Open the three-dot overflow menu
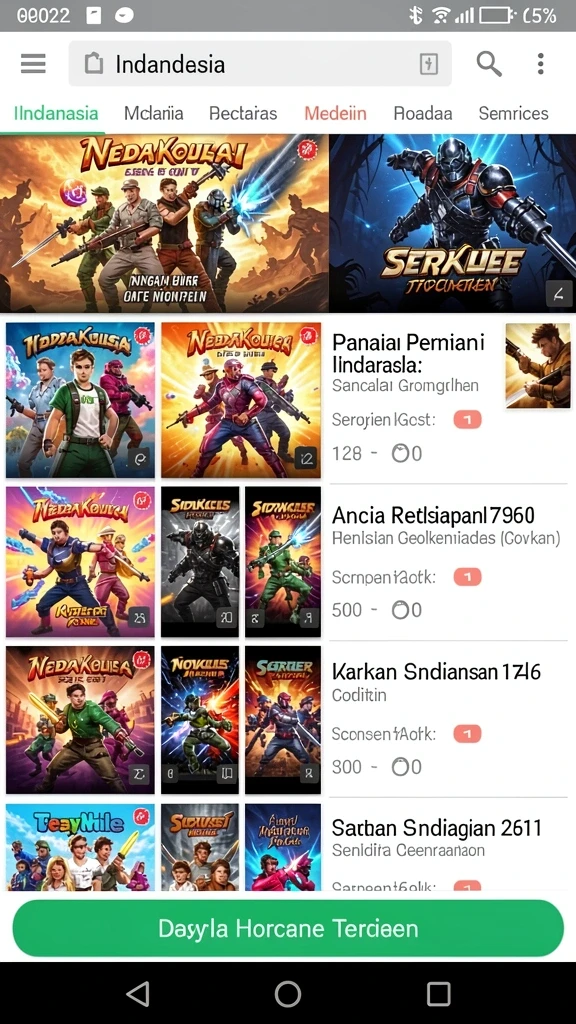Viewport: 576px width, 1024px height. point(540,64)
